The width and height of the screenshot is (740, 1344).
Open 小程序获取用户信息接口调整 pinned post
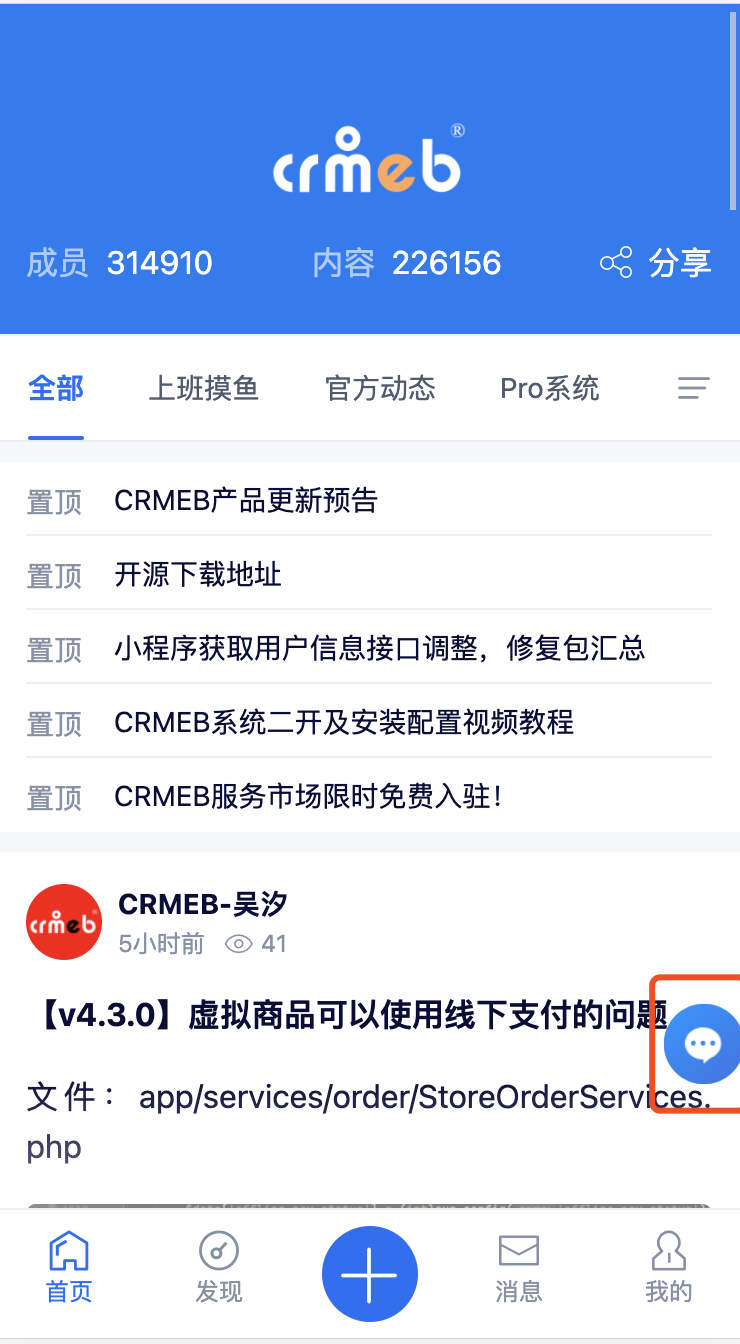click(380, 649)
